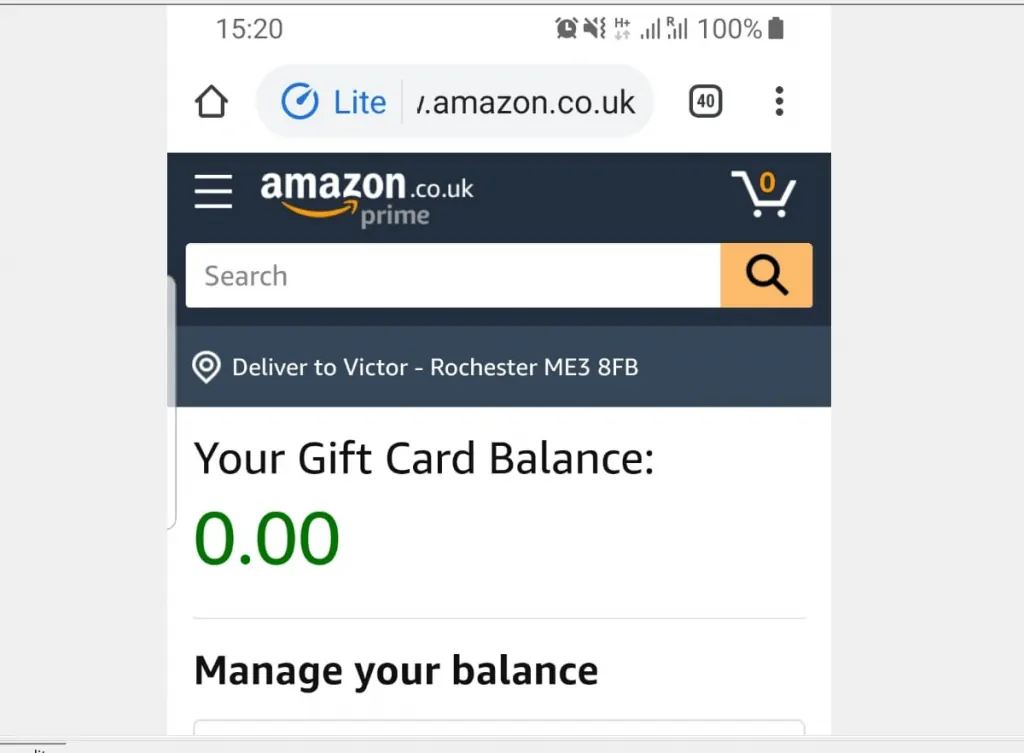Screen dimensions: 1024x753
Task: Open the tab switcher showing 40 tabs
Action: click(705, 101)
